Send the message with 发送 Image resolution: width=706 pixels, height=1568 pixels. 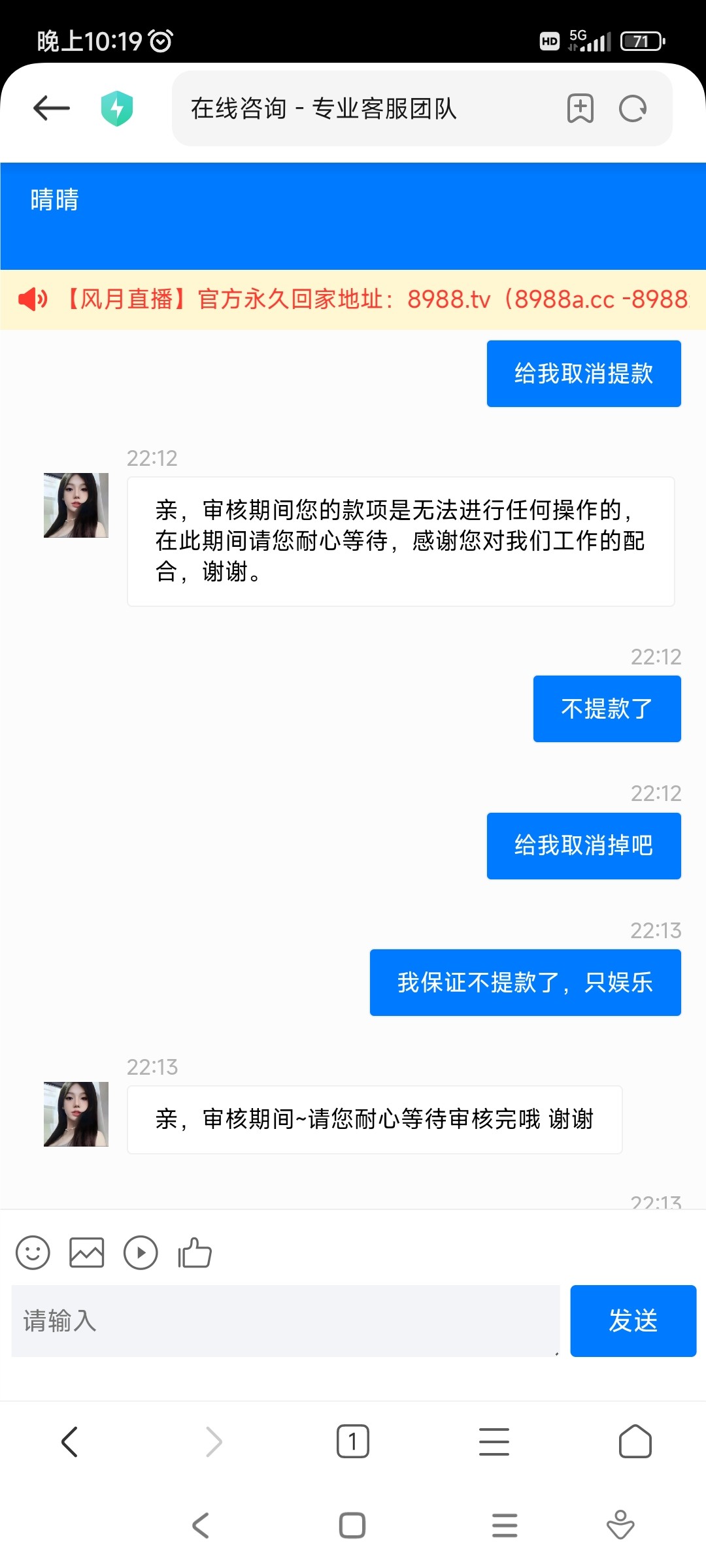tap(633, 1320)
